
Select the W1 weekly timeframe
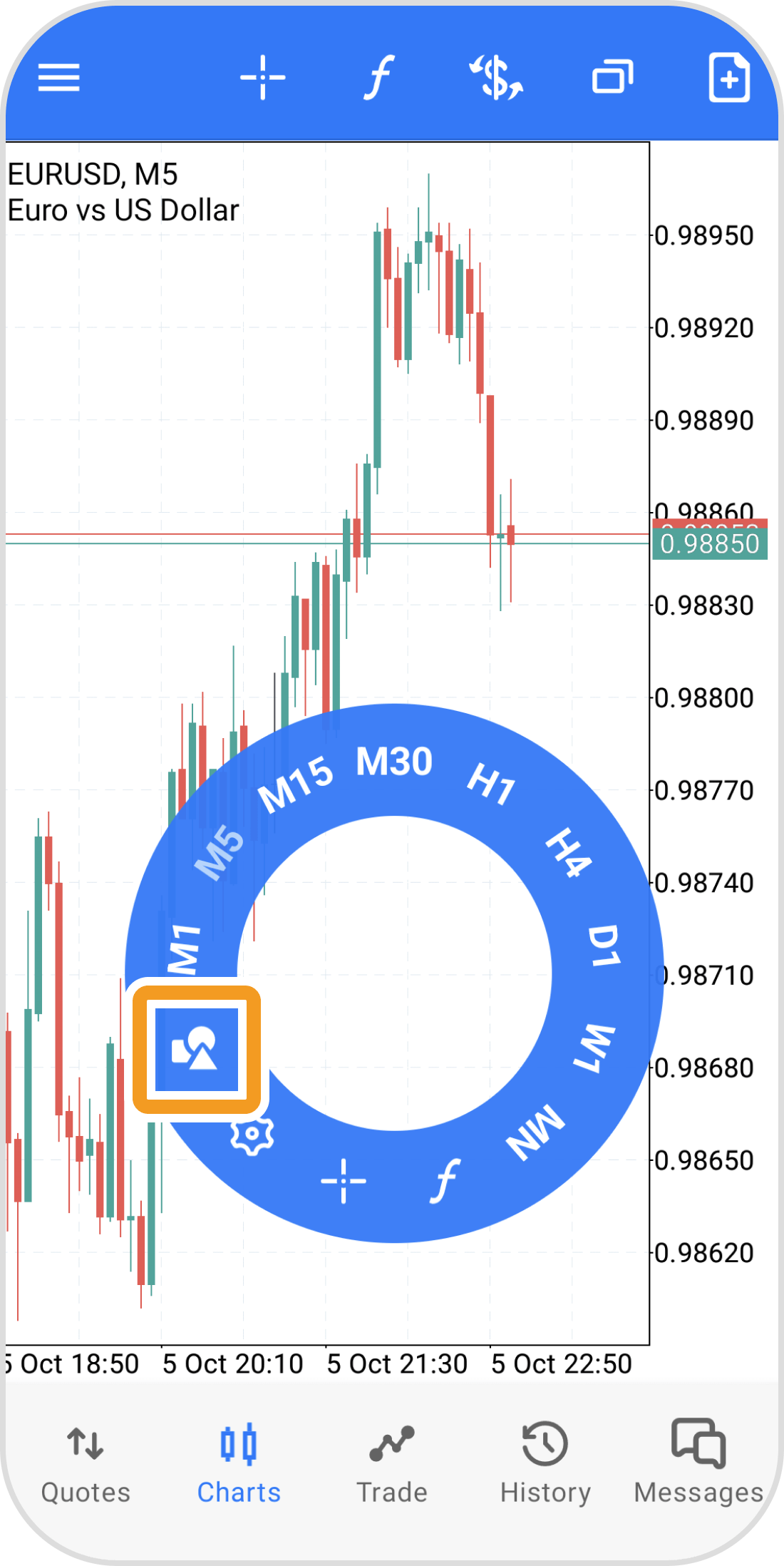pyautogui.click(x=594, y=1047)
